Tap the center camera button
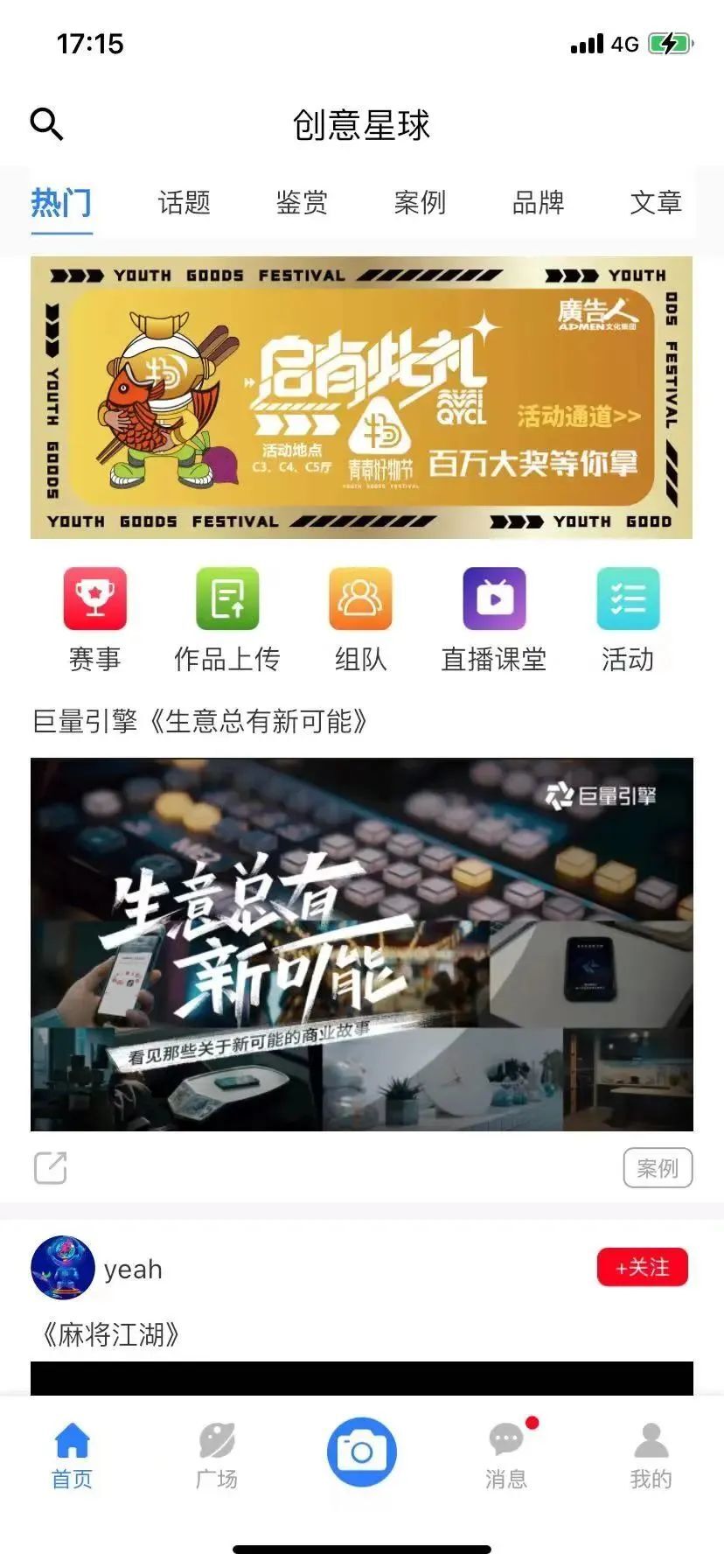 pos(361,1452)
